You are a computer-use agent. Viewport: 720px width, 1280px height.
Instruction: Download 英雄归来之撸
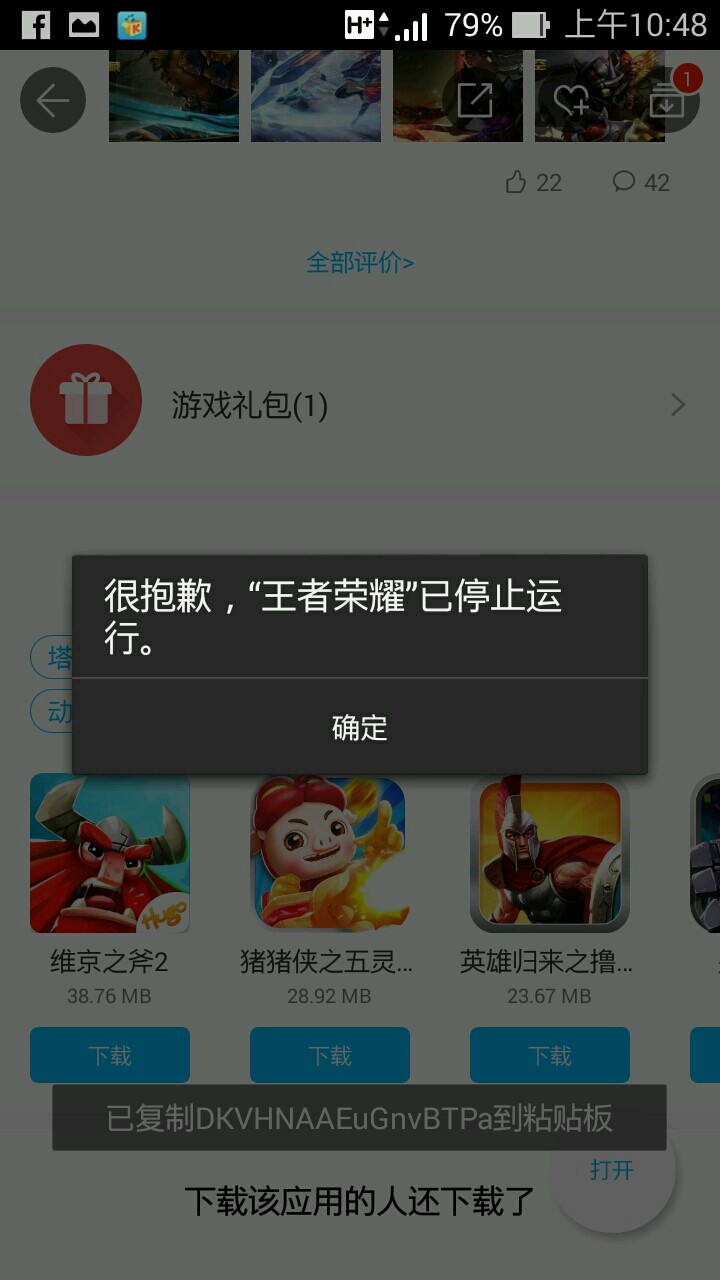tap(549, 1055)
